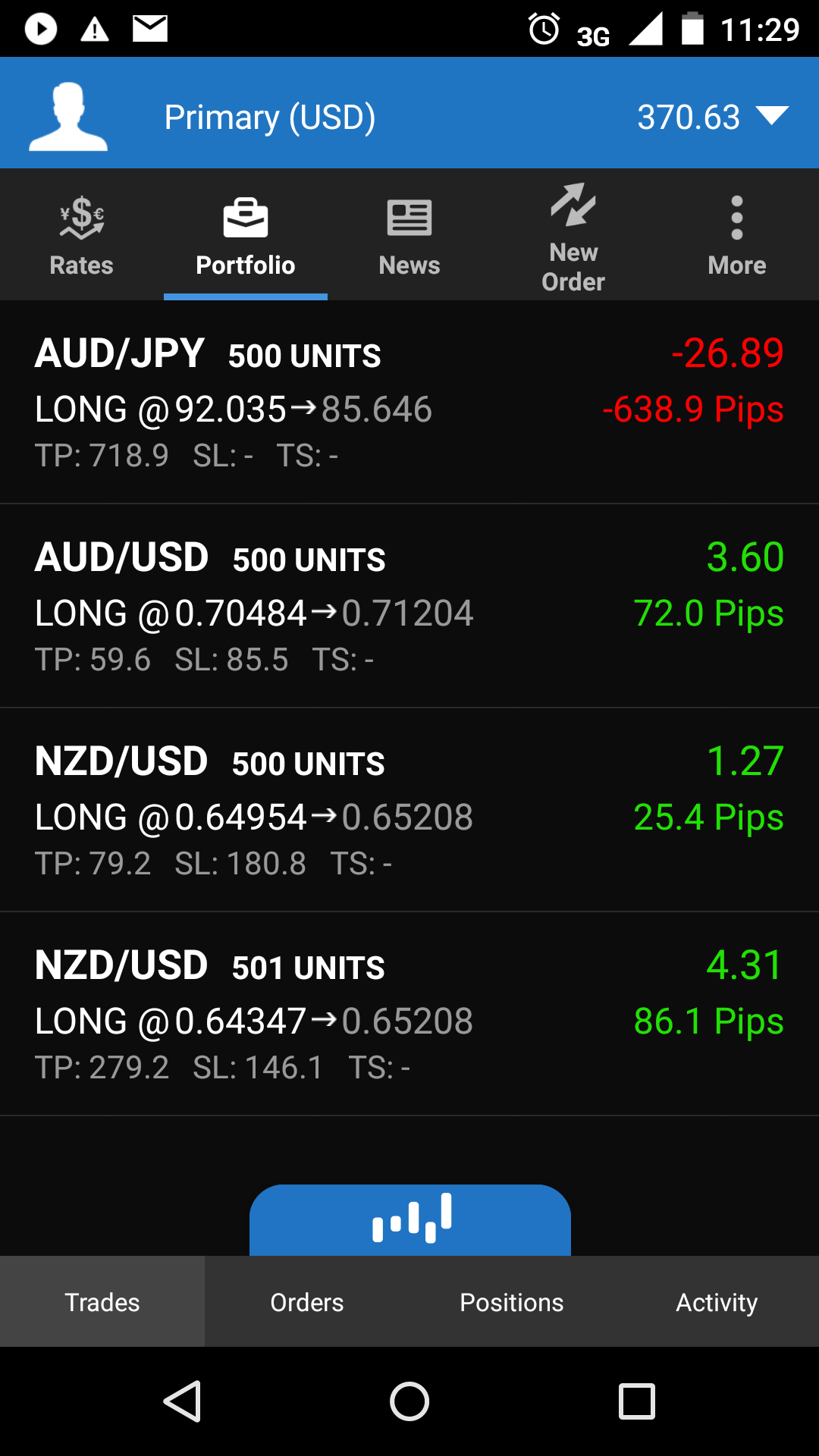This screenshot has width=819, height=1456.
Task: Show the Trades list
Action: pyautogui.click(x=102, y=1301)
